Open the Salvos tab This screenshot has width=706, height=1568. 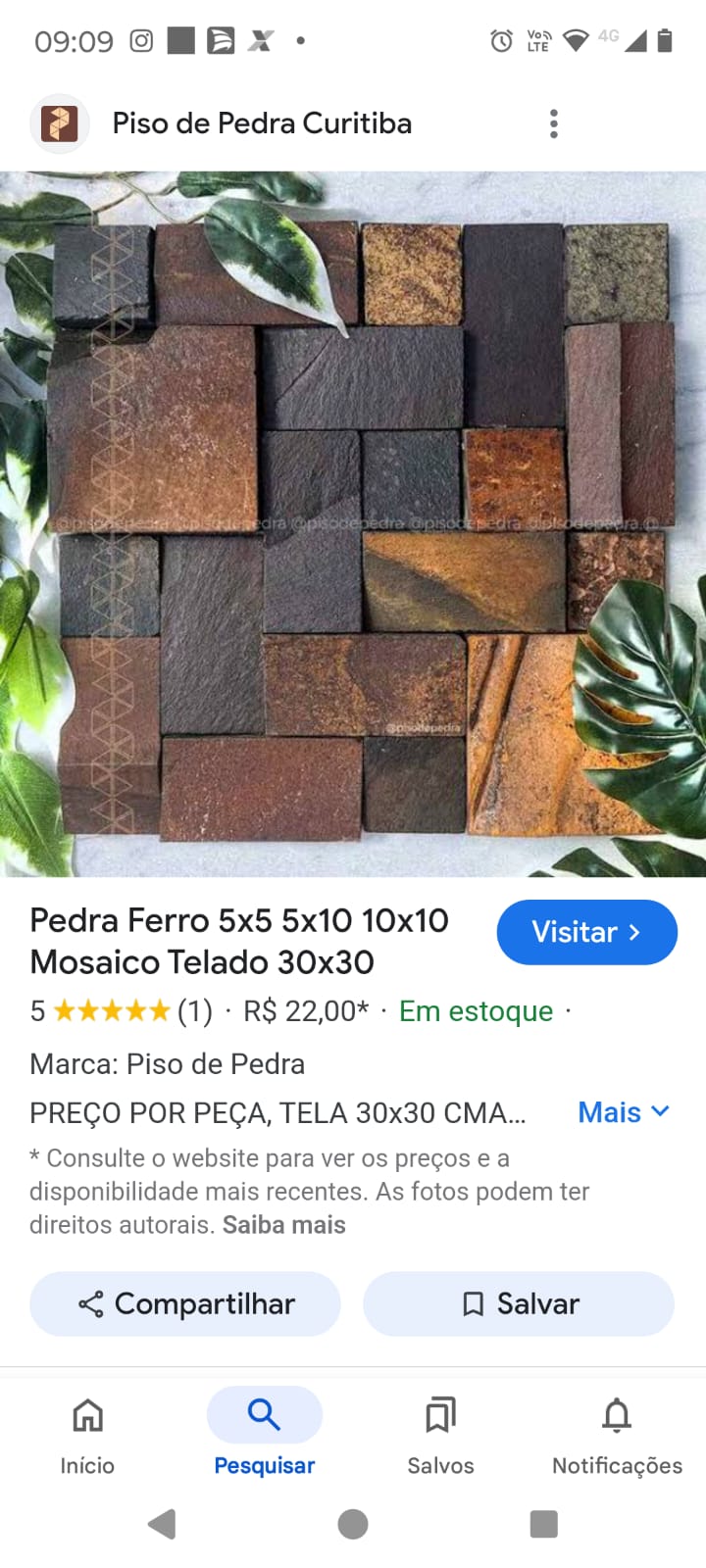coord(440,1435)
